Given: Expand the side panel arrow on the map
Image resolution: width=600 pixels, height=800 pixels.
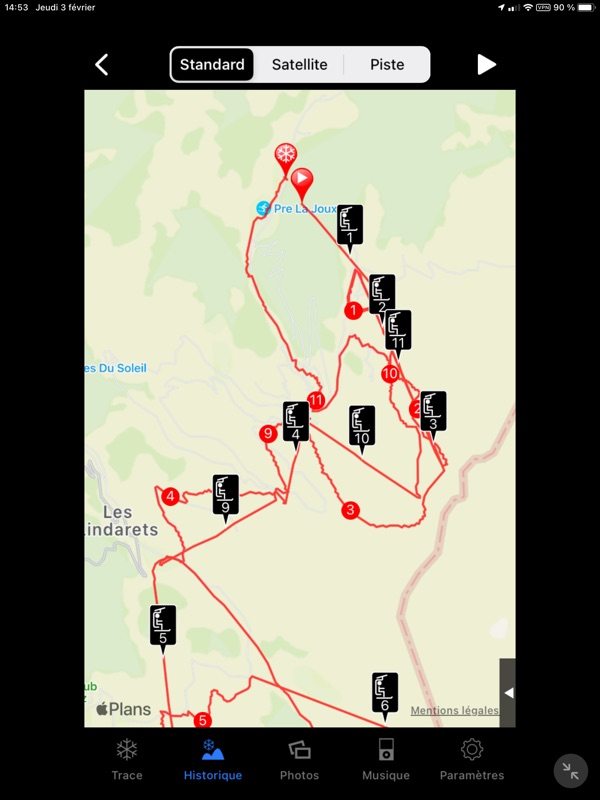Looking at the screenshot, I should pos(508,692).
